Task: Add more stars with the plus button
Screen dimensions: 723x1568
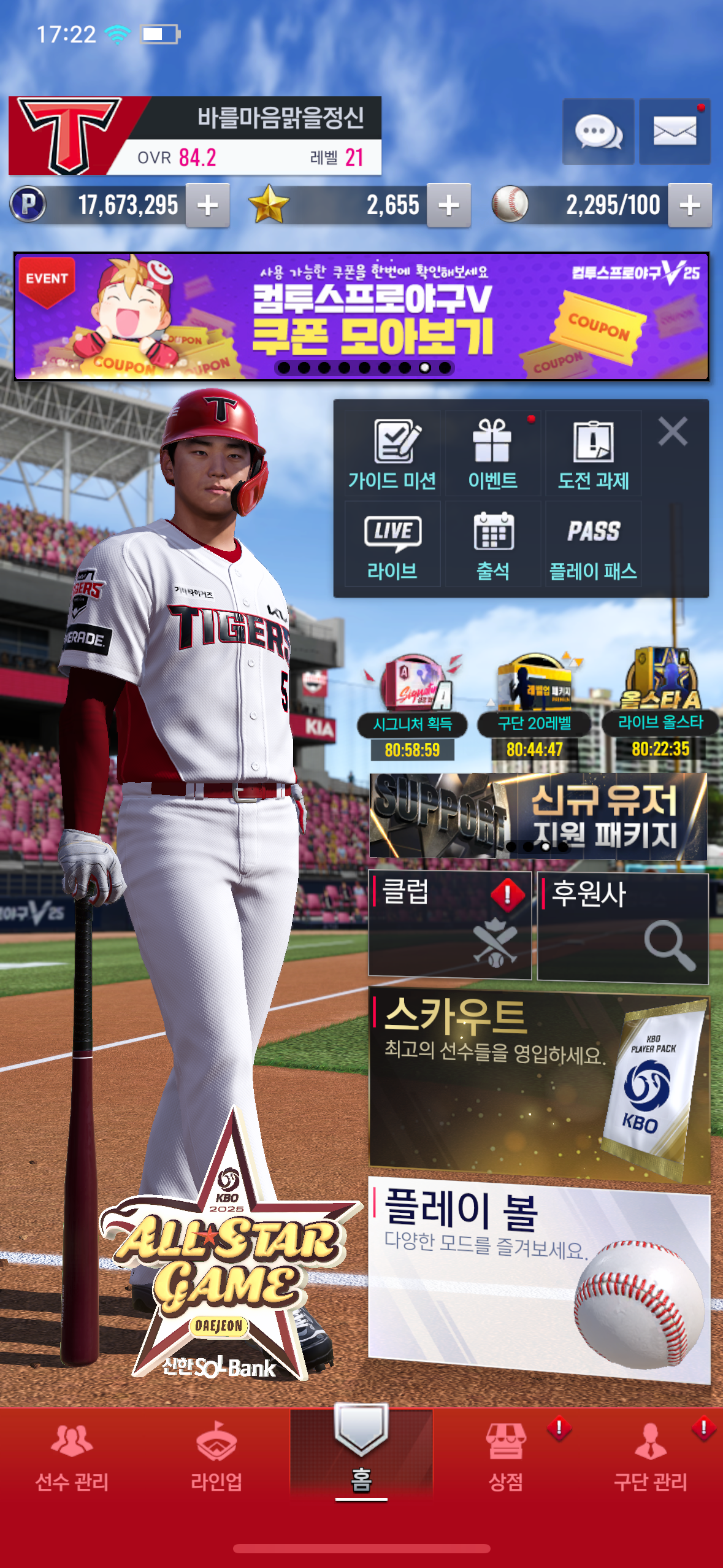Action: coord(449,205)
